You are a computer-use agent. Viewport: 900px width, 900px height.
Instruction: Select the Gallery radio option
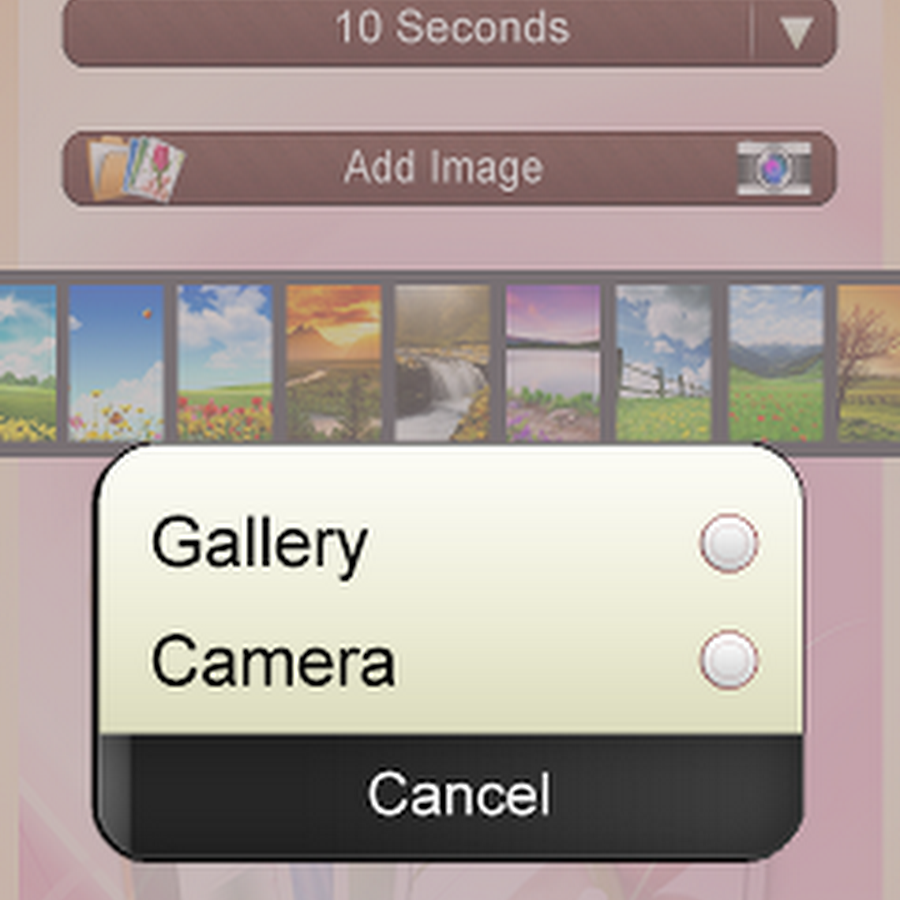[x=729, y=544]
